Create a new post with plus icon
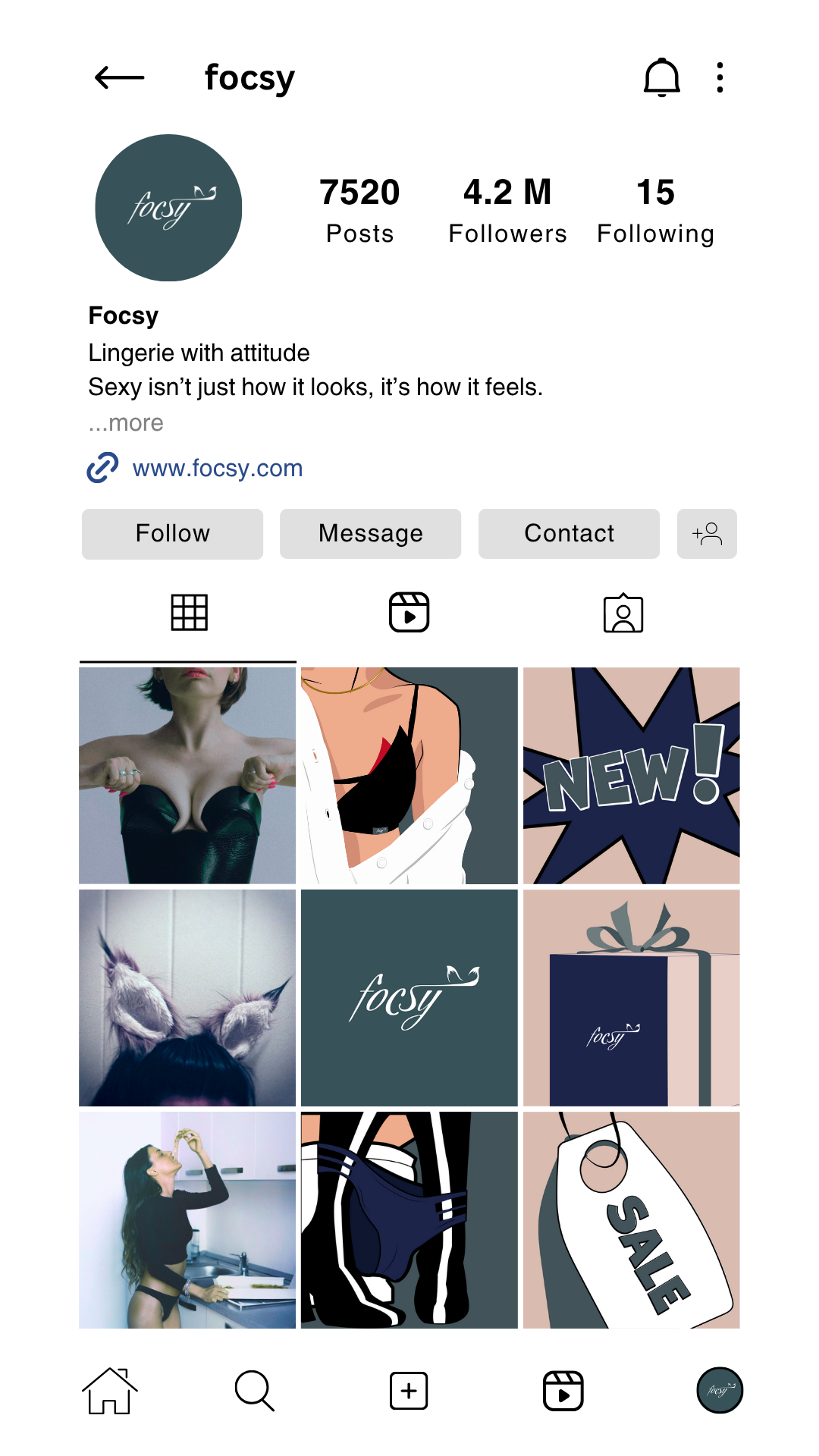Image resolution: width=819 pixels, height=1456 pixels. point(409,1391)
